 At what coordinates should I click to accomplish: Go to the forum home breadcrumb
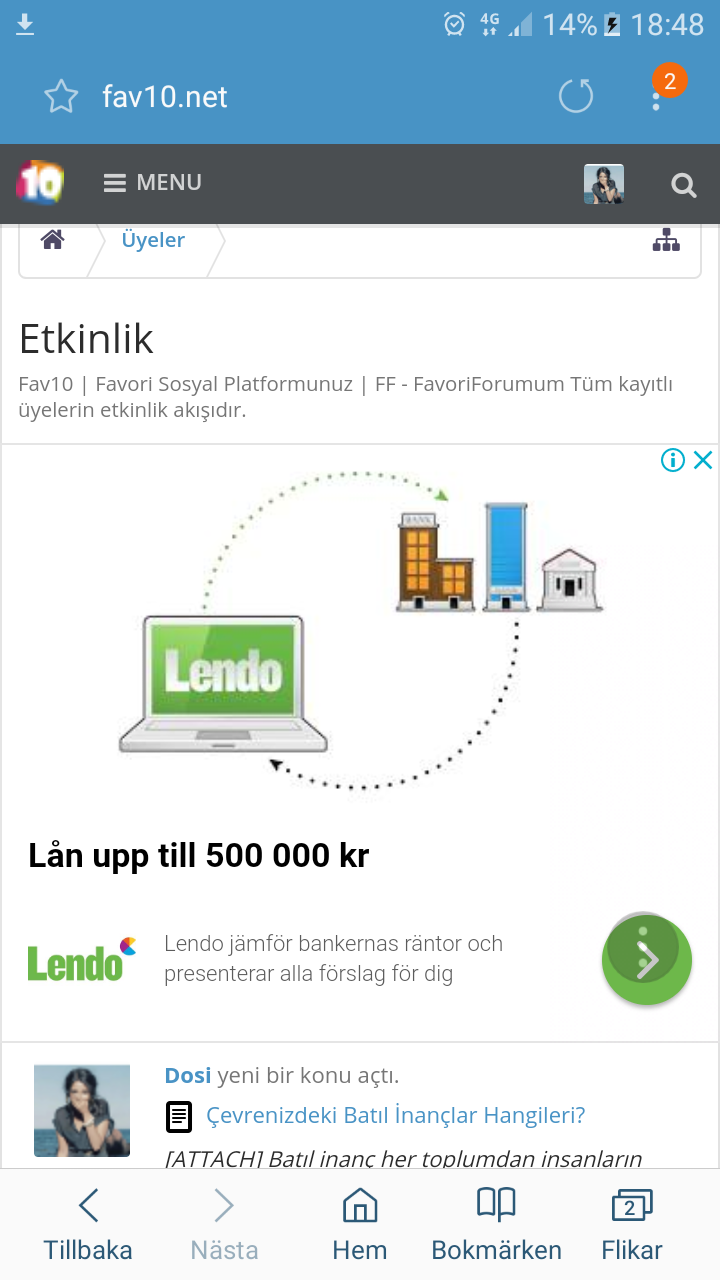52,240
